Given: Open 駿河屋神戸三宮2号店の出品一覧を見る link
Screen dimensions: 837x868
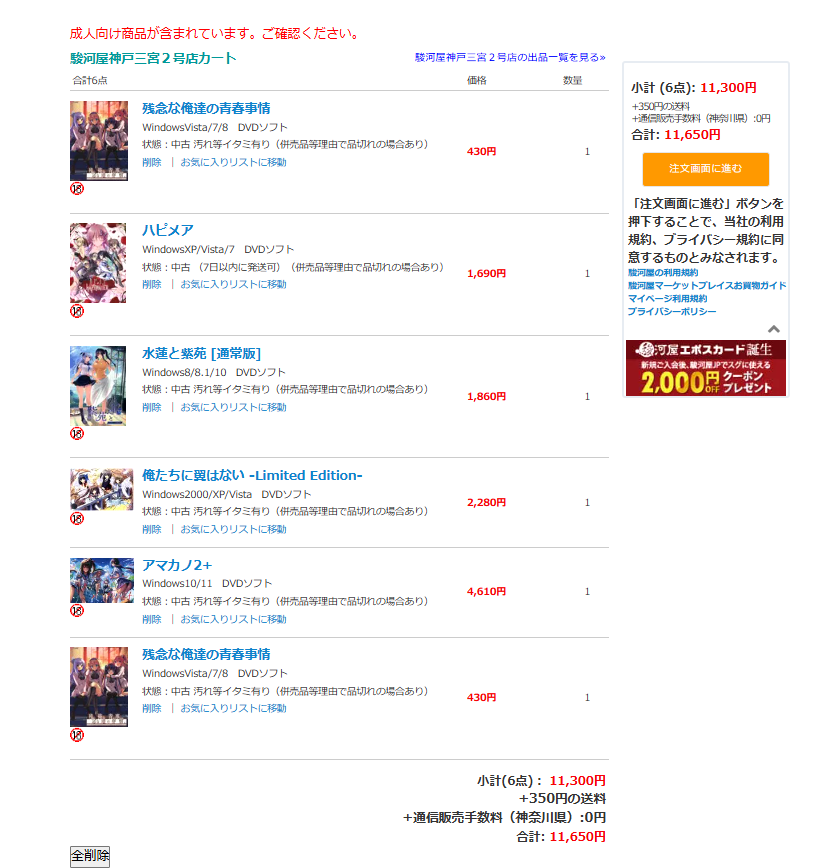Looking at the screenshot, I should pyautogui.click(x=510, y=58).
